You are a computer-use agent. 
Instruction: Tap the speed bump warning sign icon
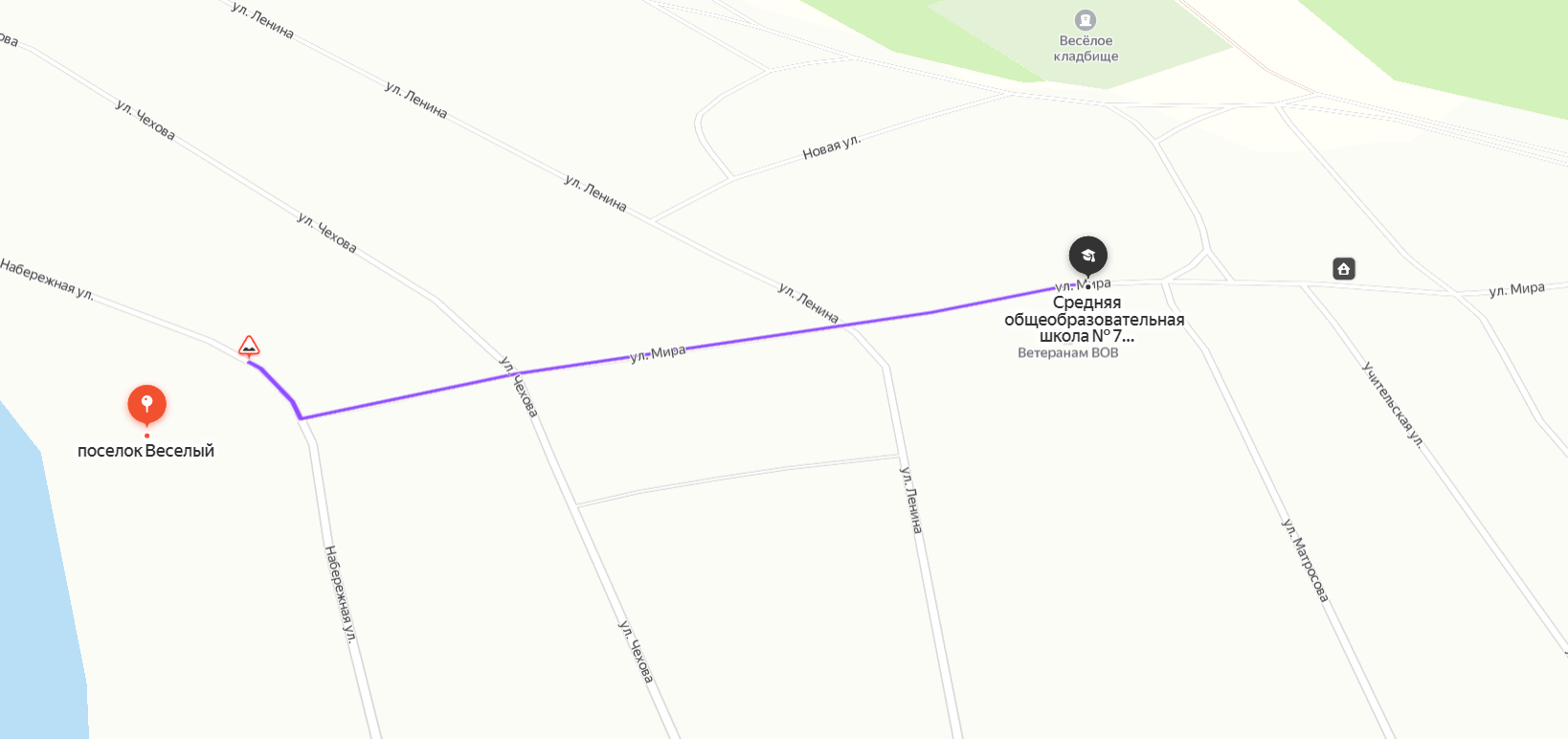pos(249,346)
